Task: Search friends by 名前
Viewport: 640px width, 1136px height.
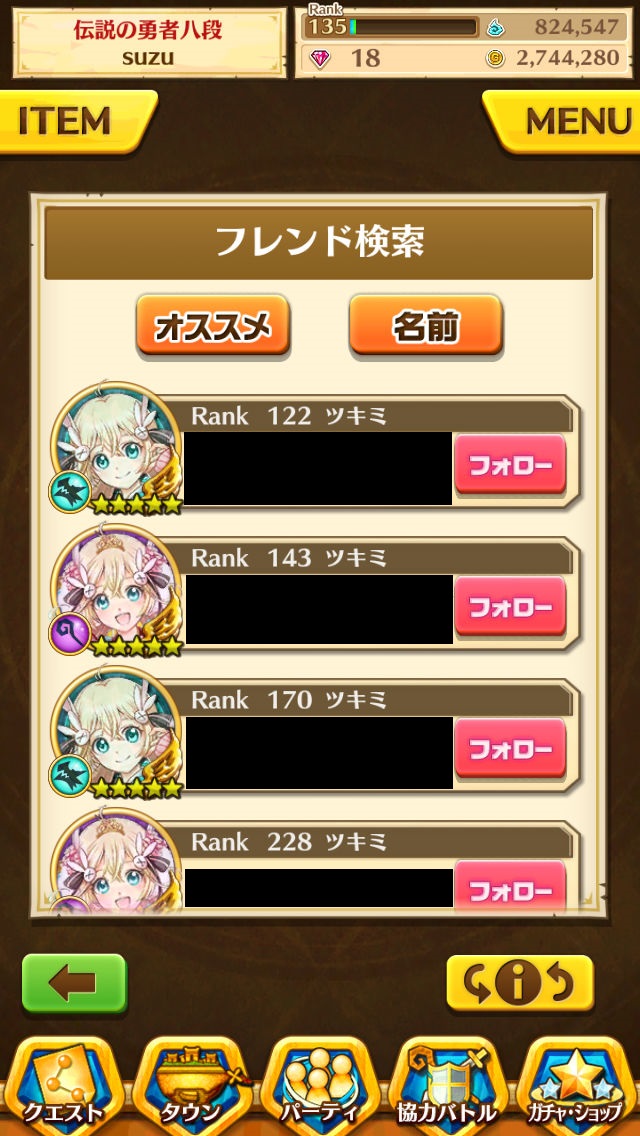Action: [425, 325]
